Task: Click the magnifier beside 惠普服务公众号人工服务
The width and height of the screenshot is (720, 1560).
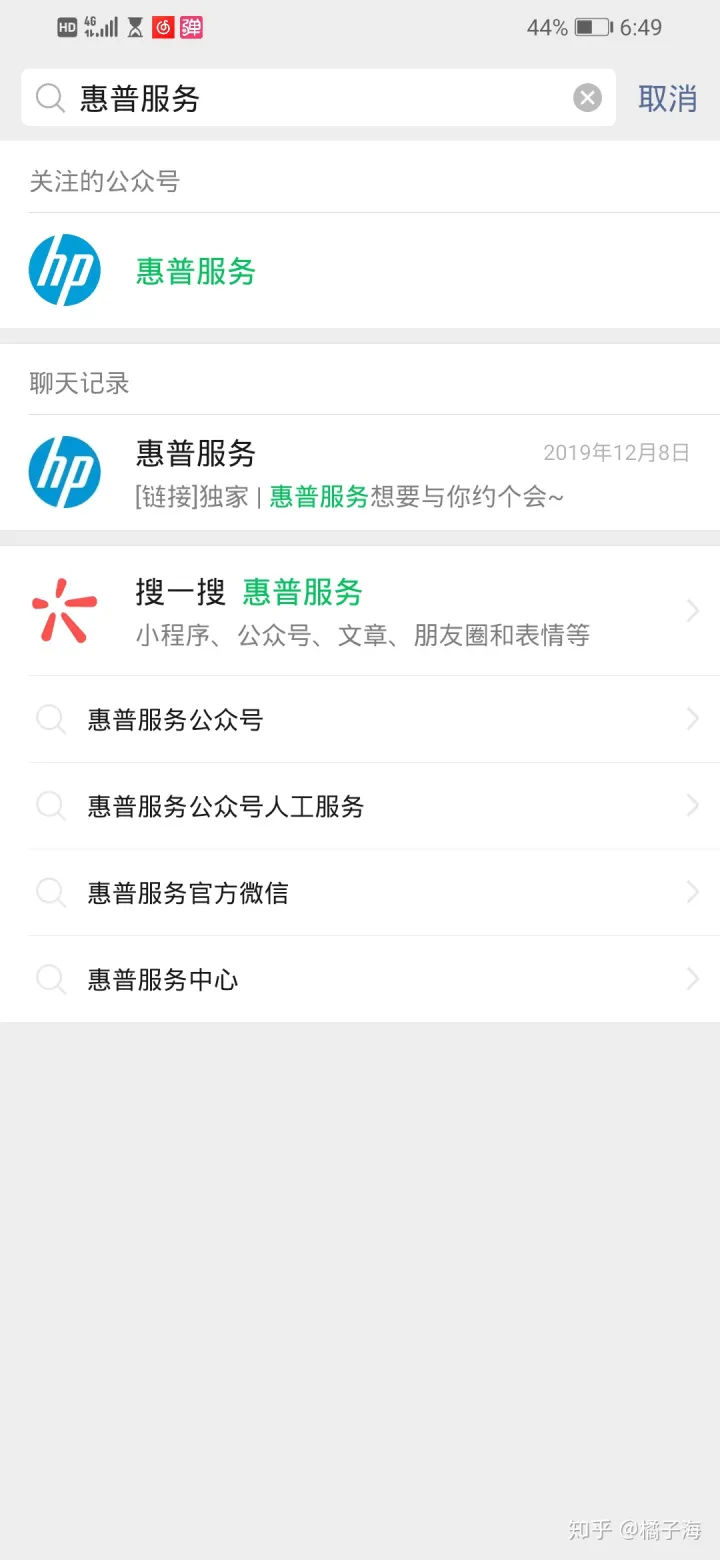Action: tap(50, 806)
